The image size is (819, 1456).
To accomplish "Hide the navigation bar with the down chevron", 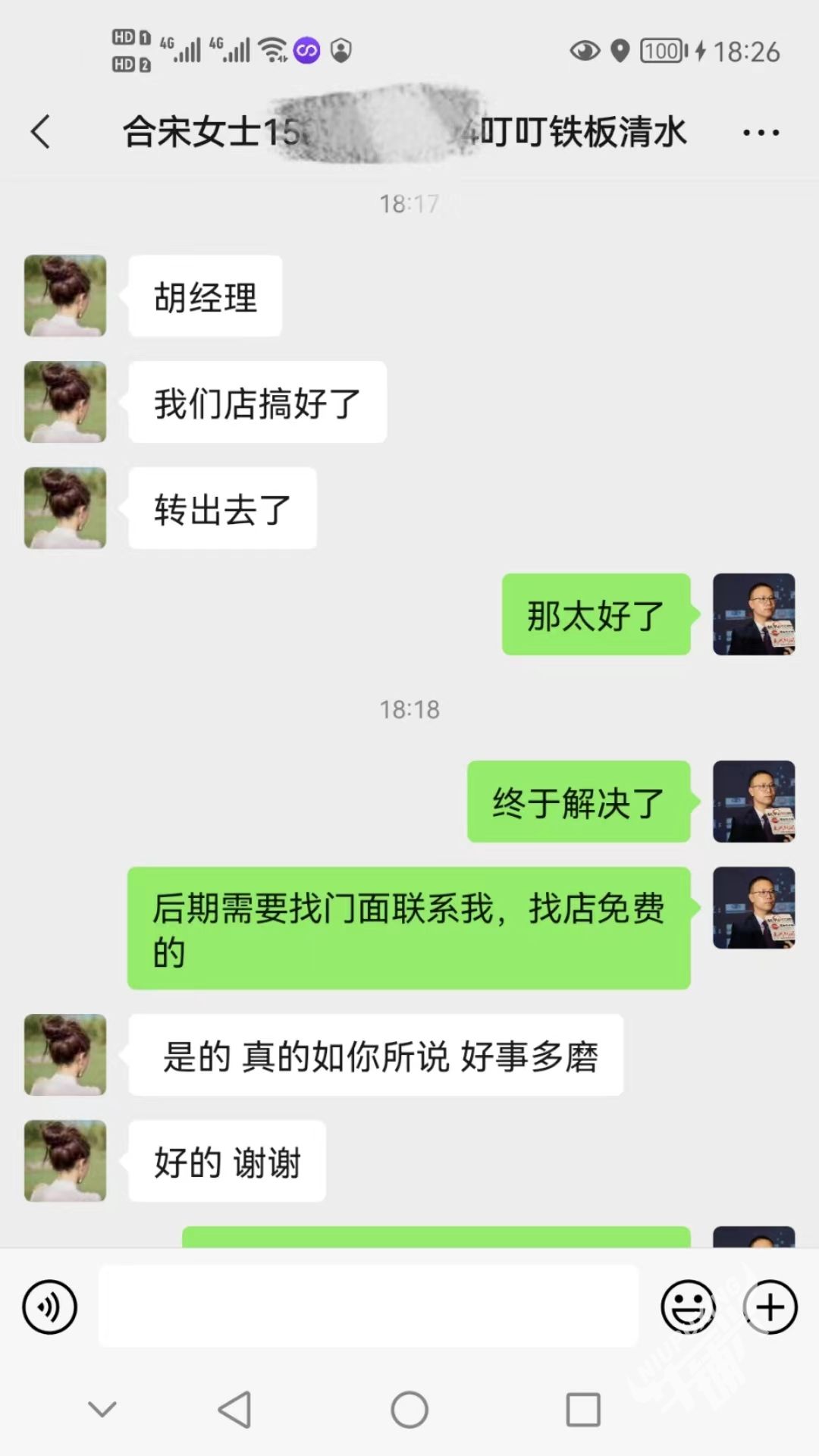I will (102, 1409).
